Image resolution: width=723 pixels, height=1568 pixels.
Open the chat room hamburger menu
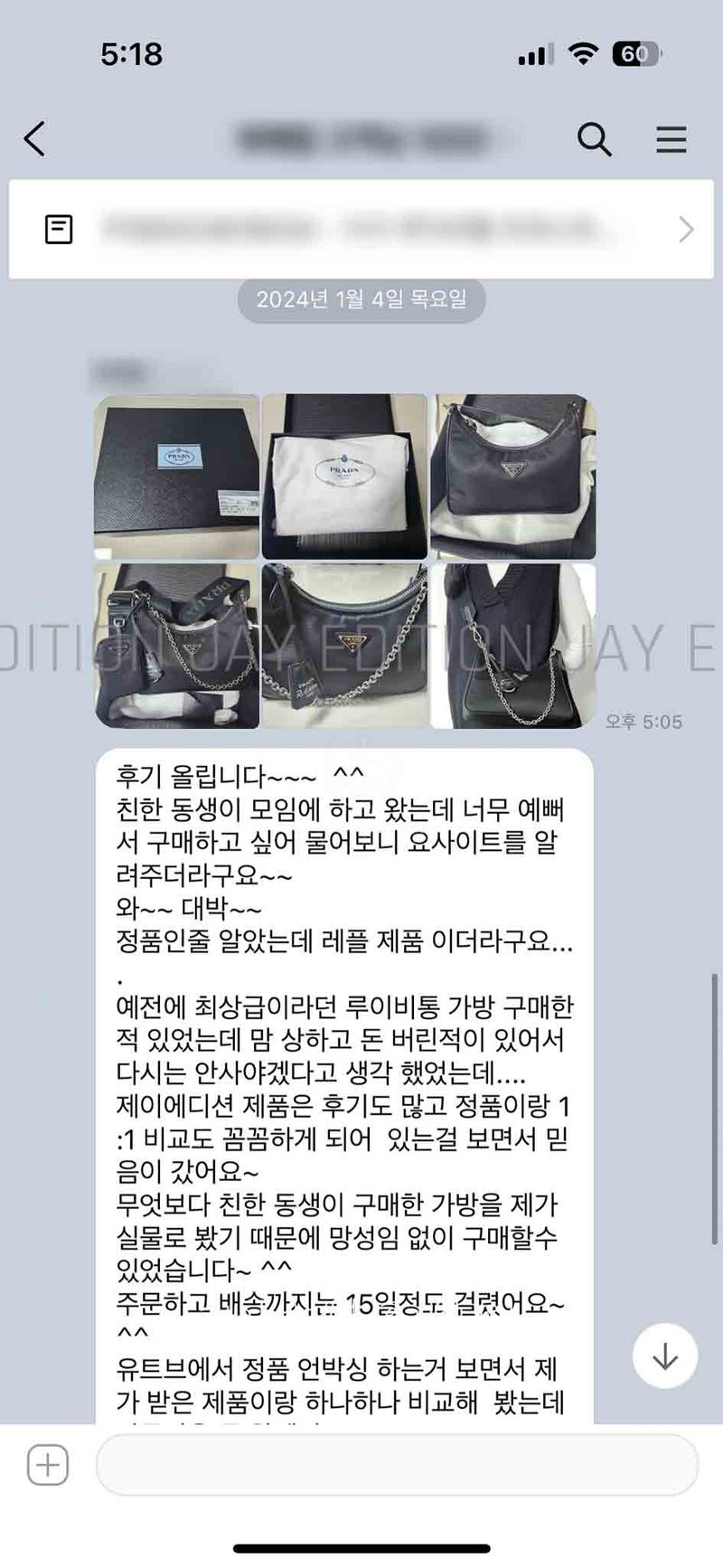pyautogui.click(x=671, y=139)
